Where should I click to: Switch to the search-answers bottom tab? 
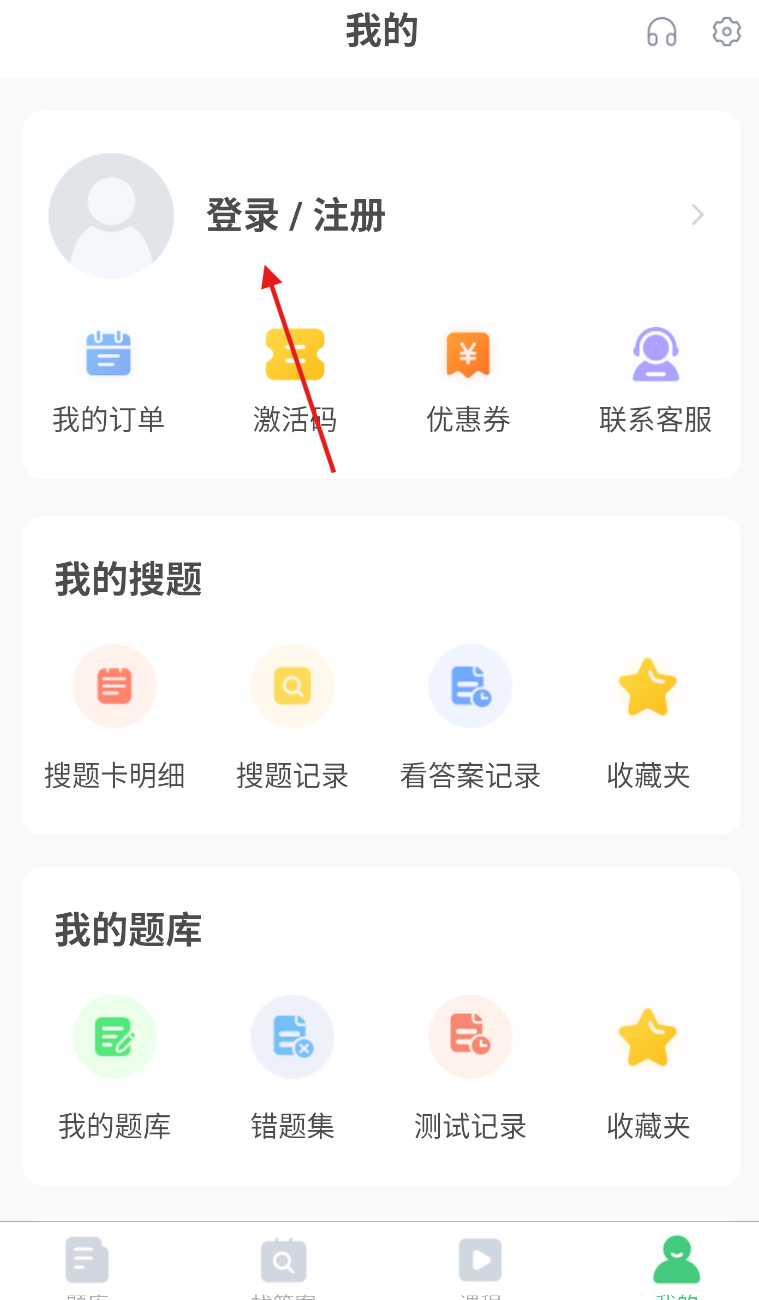pos(283,1264)
